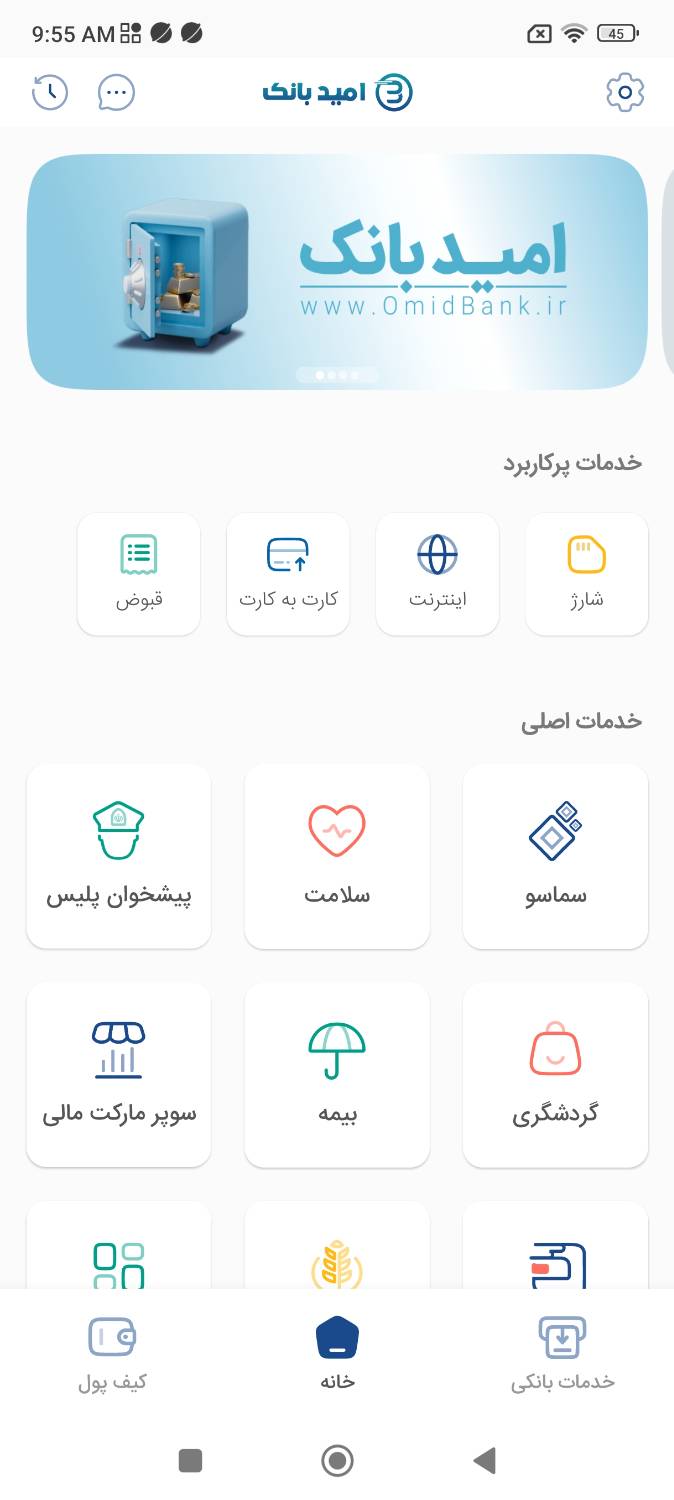Switch to the خانه home tab

tap(337, 1354)
